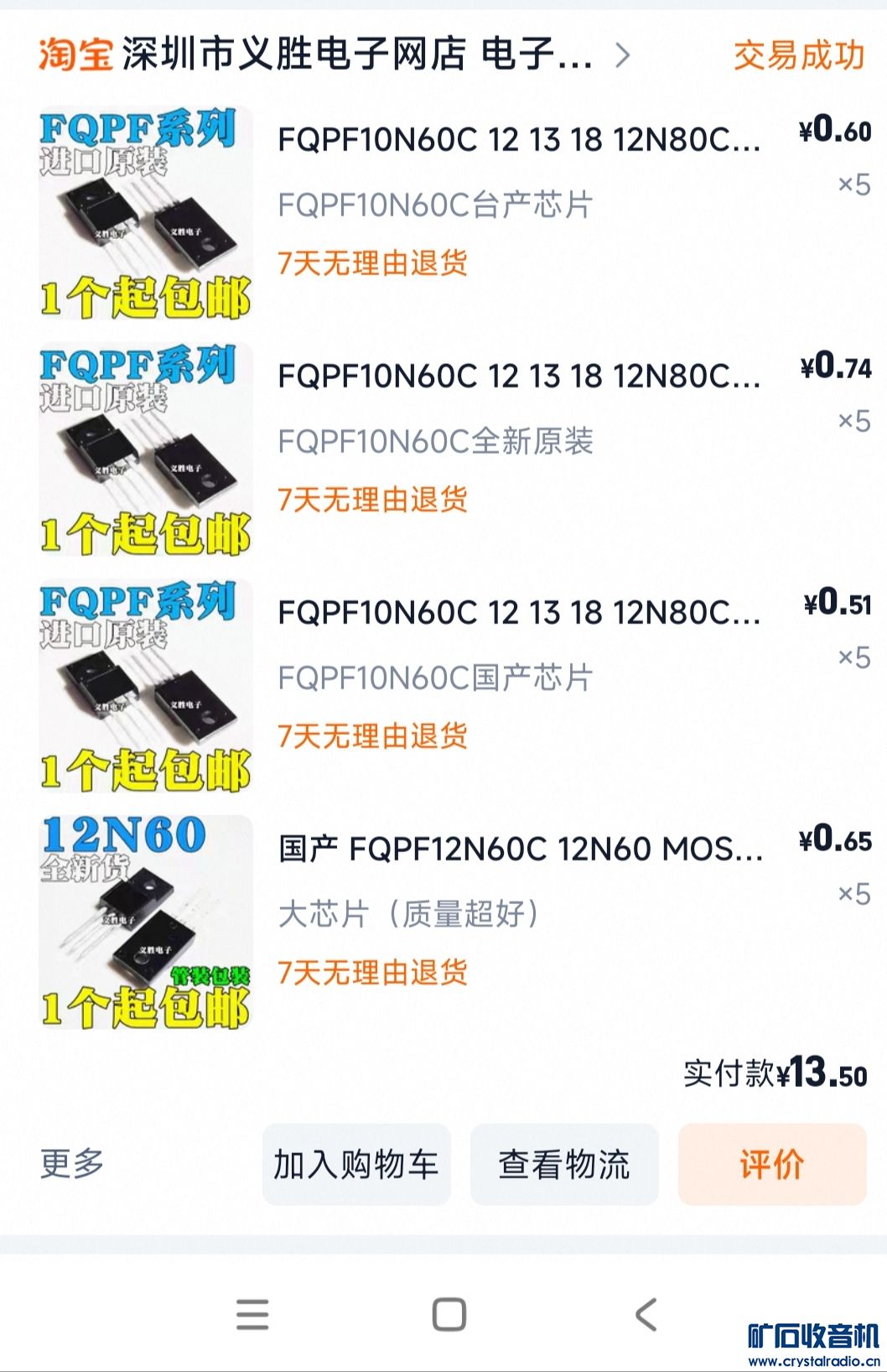Go back with the system back button
Viewport: 887px width, 1372px height.
(x=646, y=1314)
